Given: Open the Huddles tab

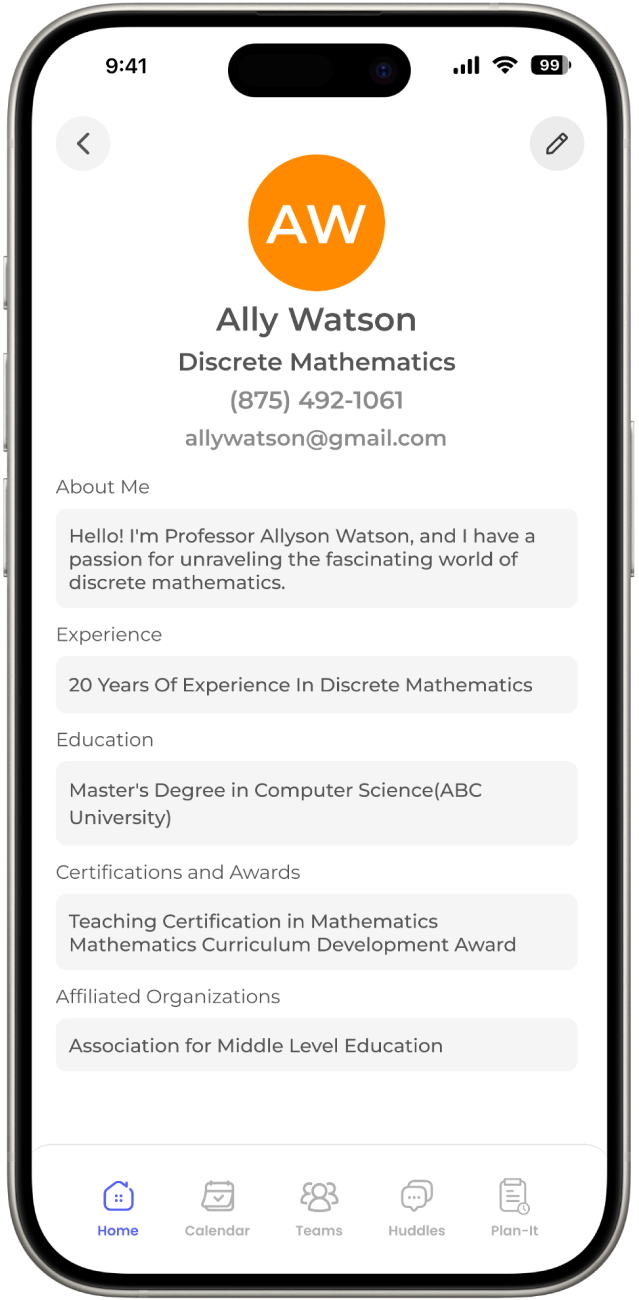Looking at the screenshot, I should (416, 1207).
